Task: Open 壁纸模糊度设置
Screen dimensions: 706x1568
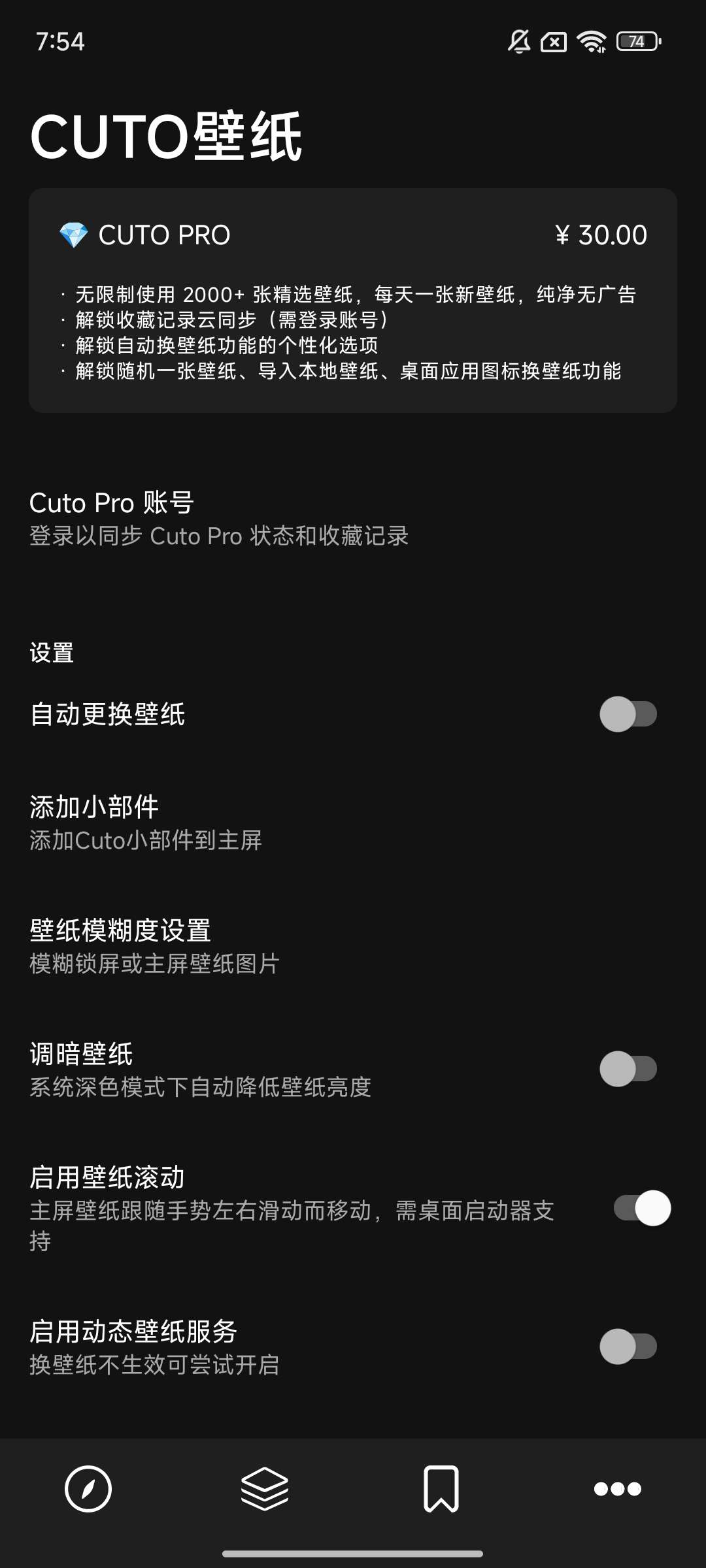Action: point(154,946)
